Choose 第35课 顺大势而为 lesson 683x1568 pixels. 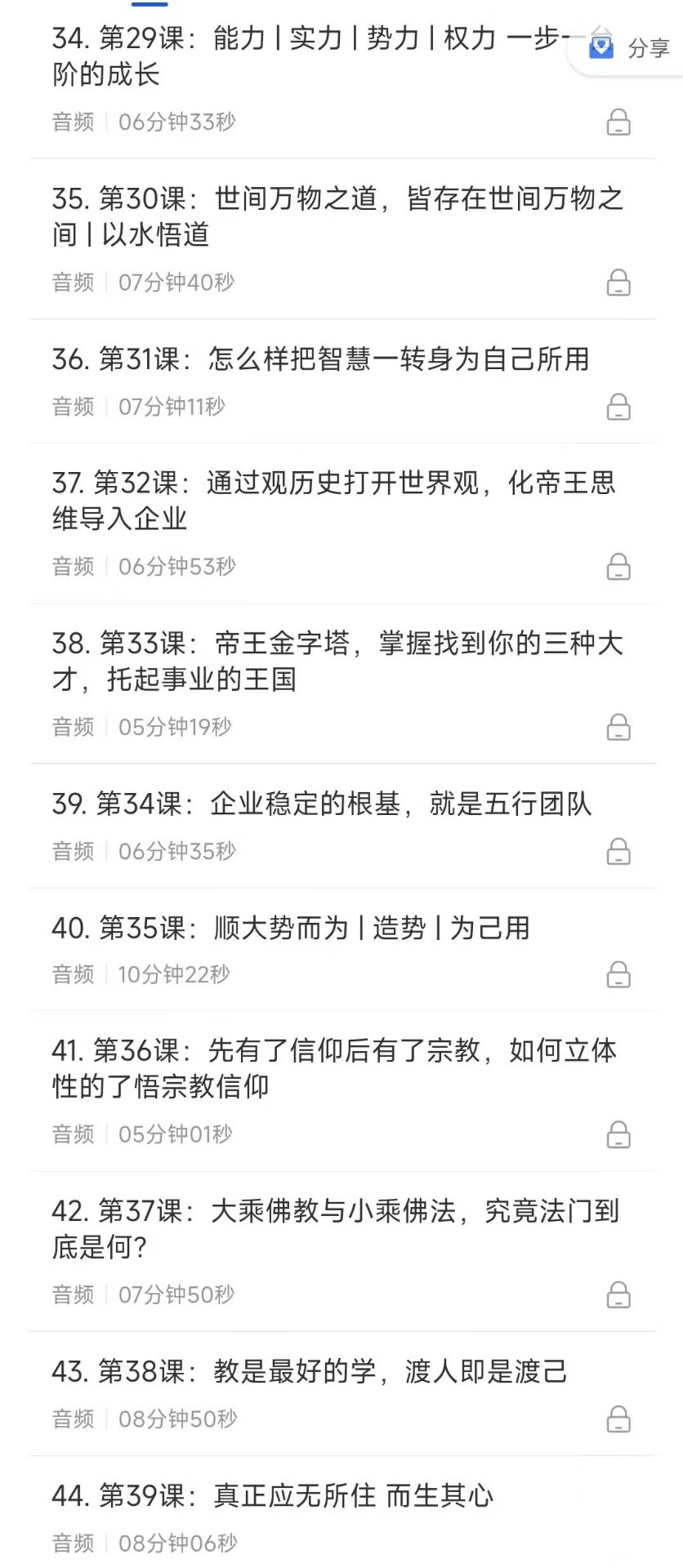[291, 929]
